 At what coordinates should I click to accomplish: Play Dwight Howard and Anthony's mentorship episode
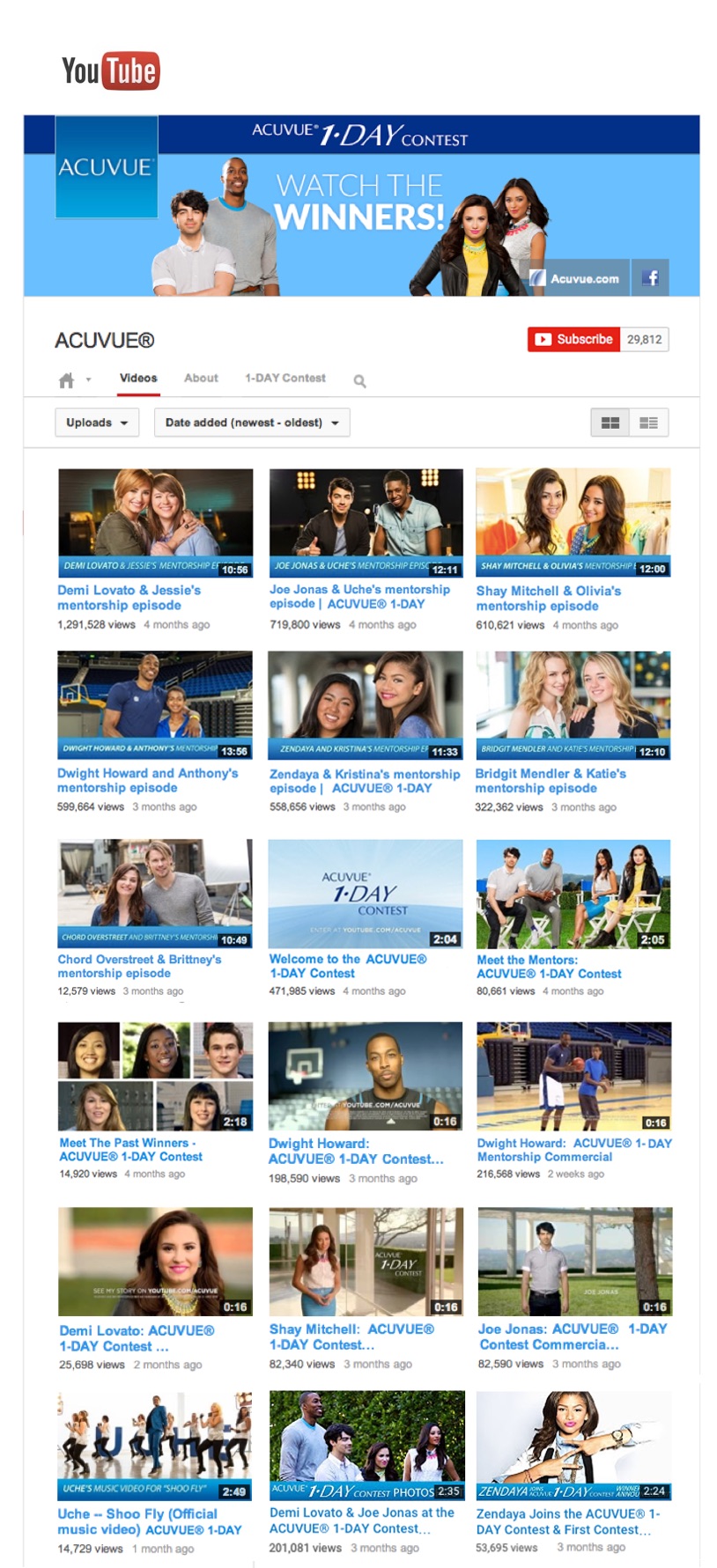coord(155,704)
